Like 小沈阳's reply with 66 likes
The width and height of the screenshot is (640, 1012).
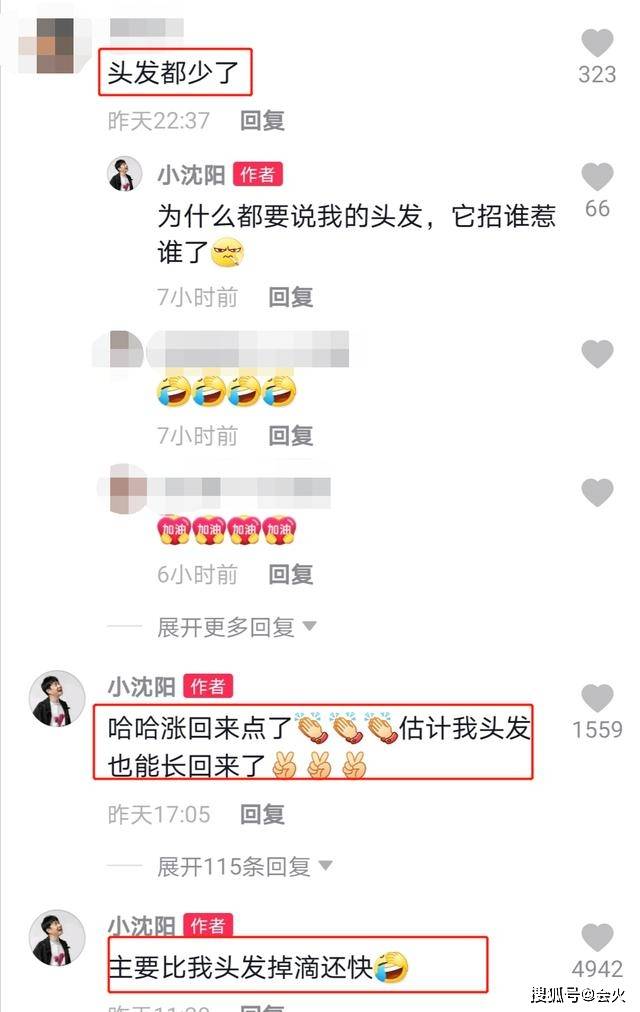tap(597, 177)
